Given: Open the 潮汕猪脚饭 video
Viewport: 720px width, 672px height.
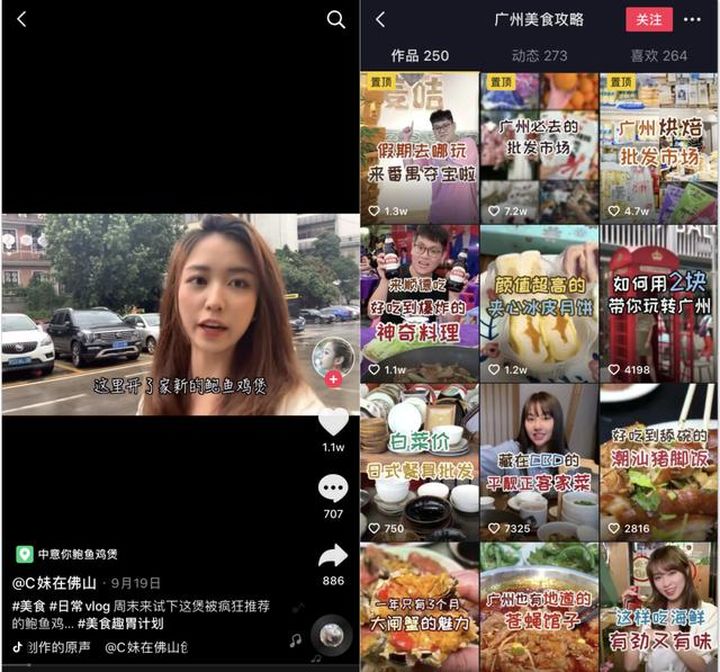Looking at the screenshot, I should pyautogui.click(x=658, y=461).
